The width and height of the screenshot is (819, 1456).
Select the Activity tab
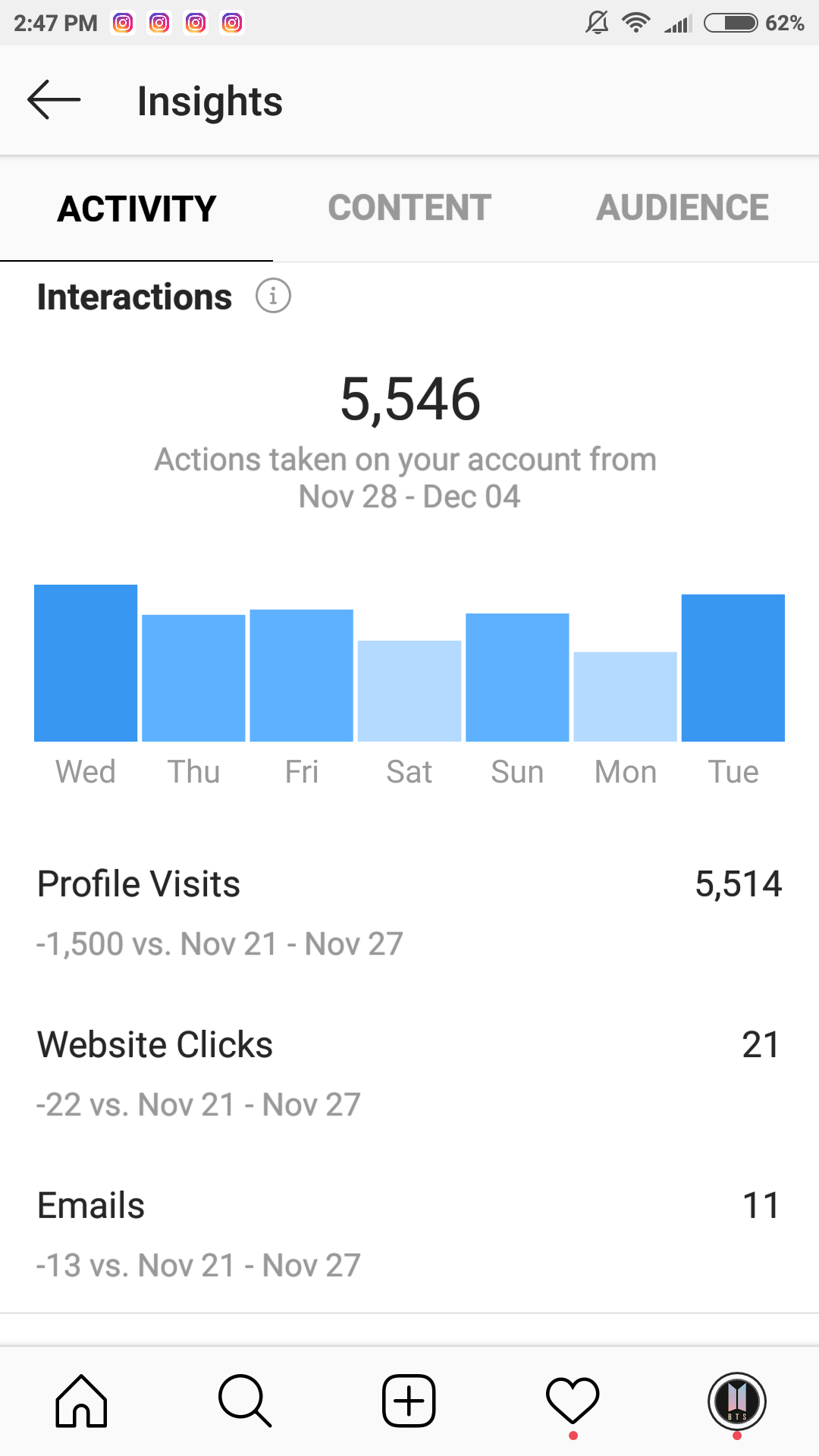point(136,209)
